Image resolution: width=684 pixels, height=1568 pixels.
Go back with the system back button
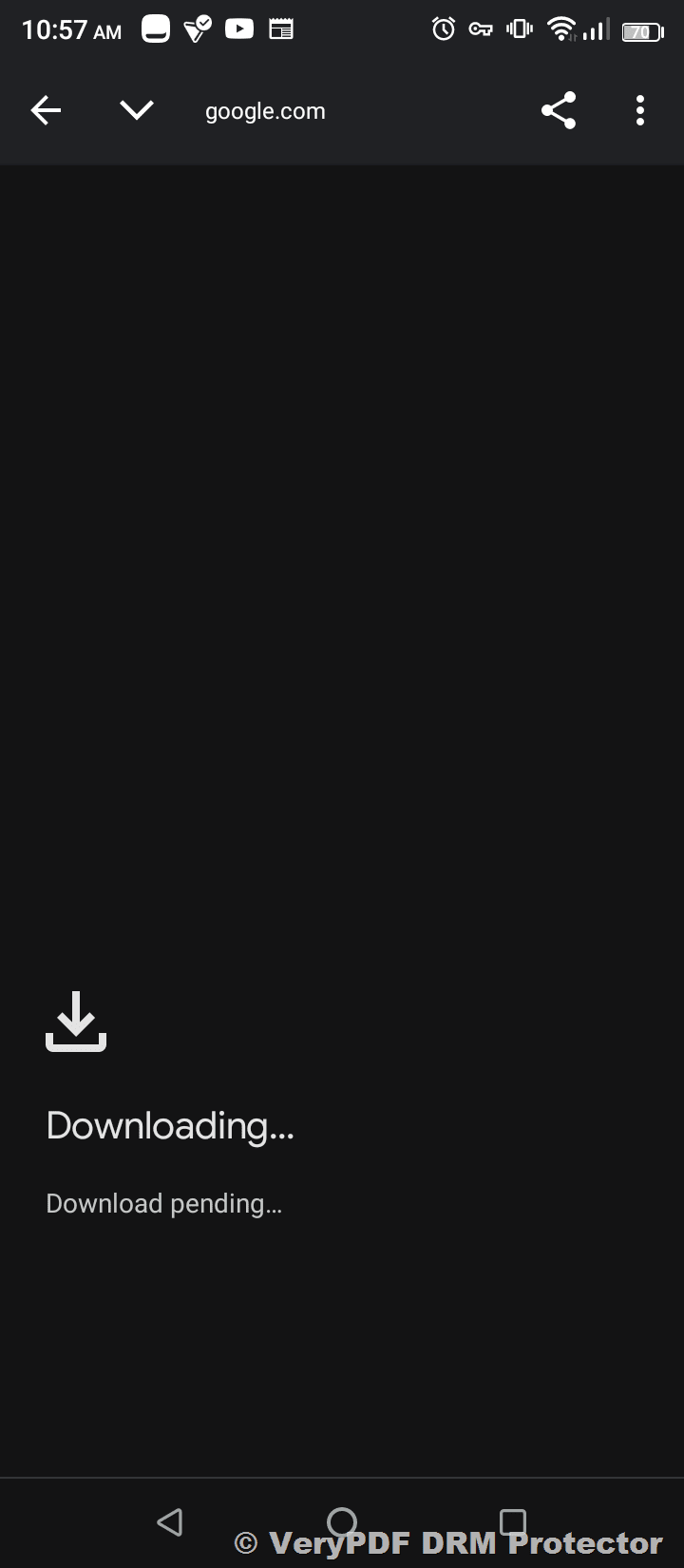point(170,1522)
